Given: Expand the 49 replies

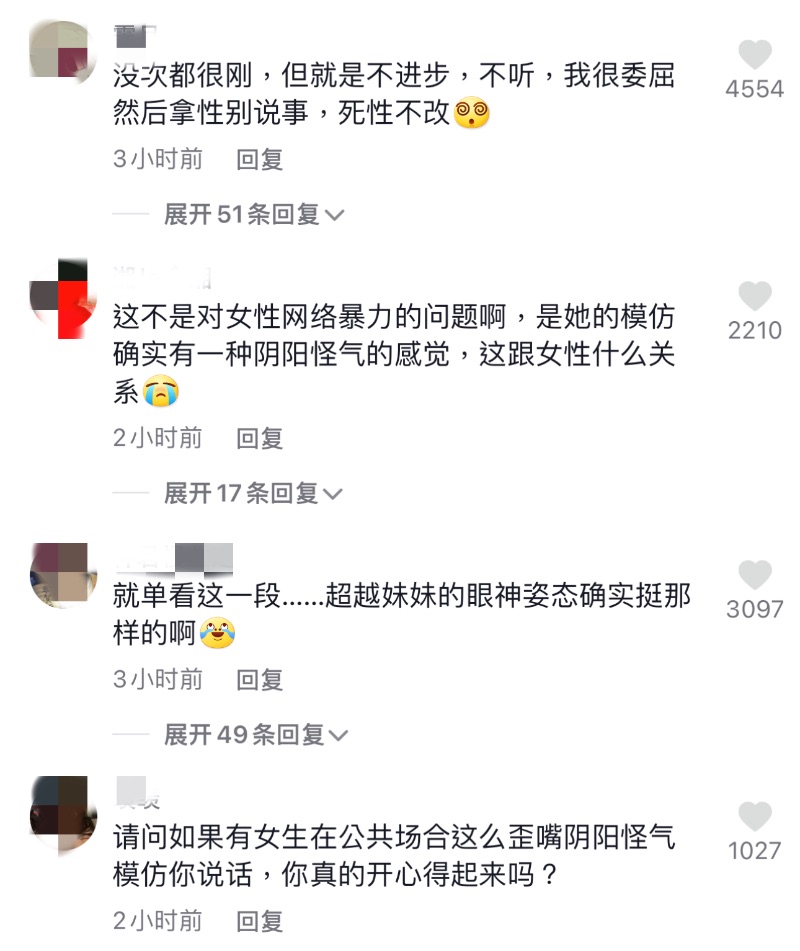Looking at the screenshot, I should (x=255, y=735).
